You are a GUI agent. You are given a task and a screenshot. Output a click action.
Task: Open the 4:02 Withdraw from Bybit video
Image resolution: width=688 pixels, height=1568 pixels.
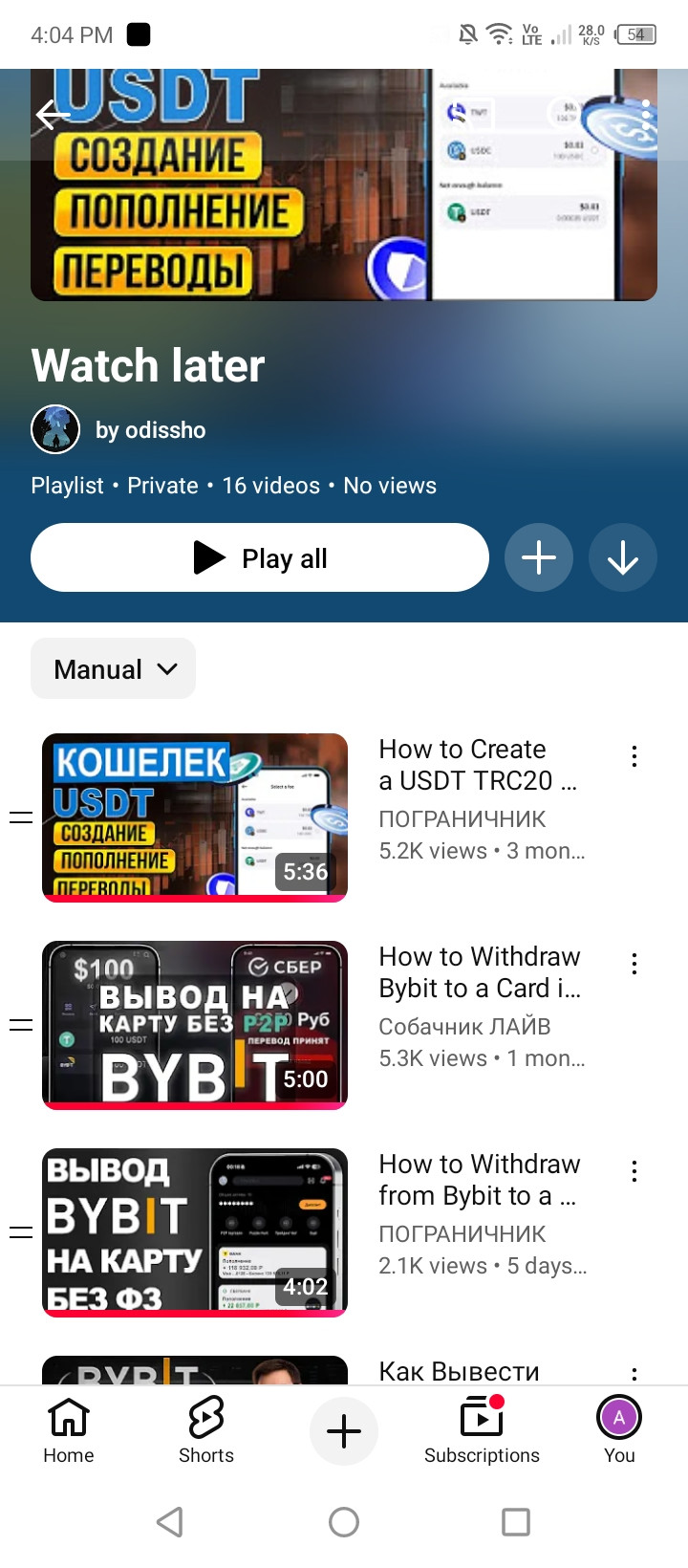(195, 1231)
